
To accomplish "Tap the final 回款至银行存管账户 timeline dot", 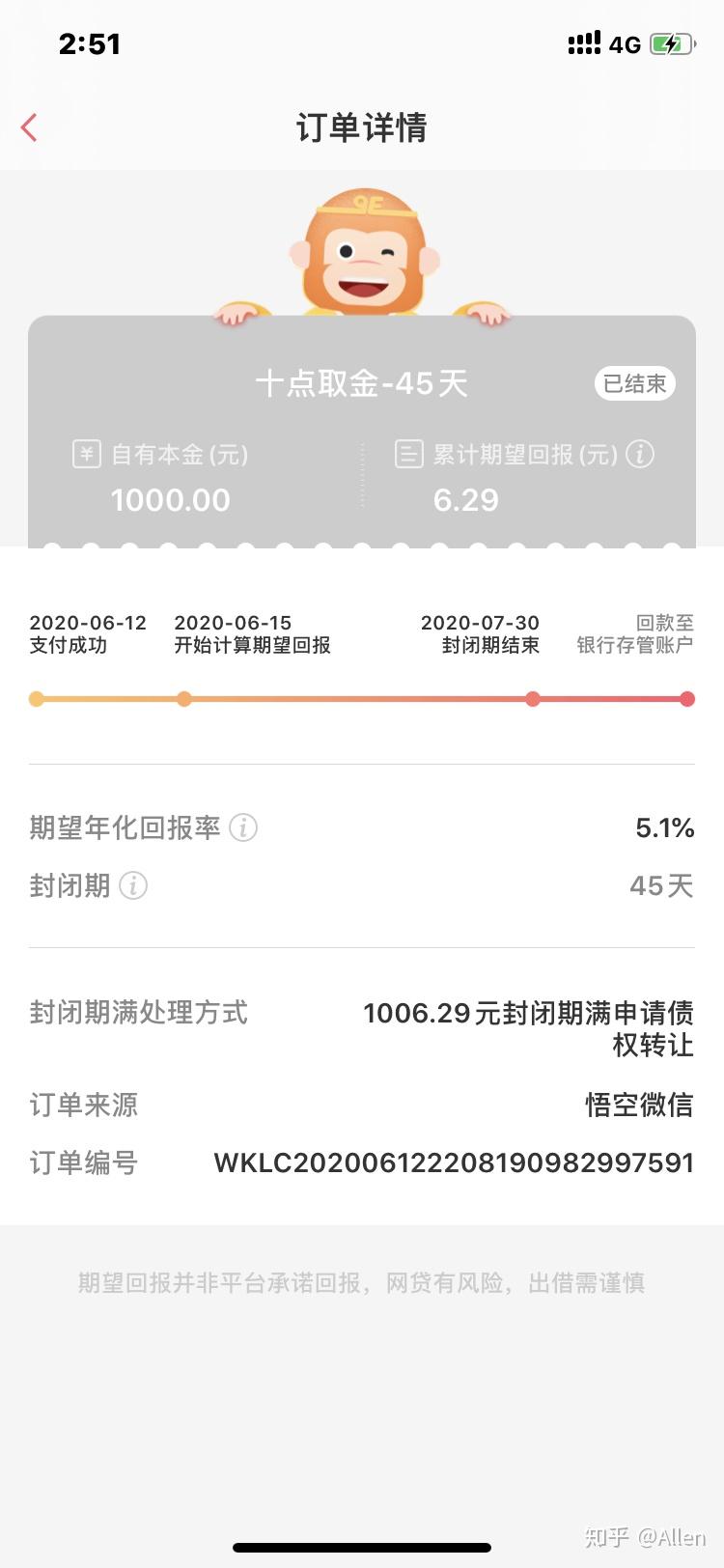I will click(x=686, y=698).
